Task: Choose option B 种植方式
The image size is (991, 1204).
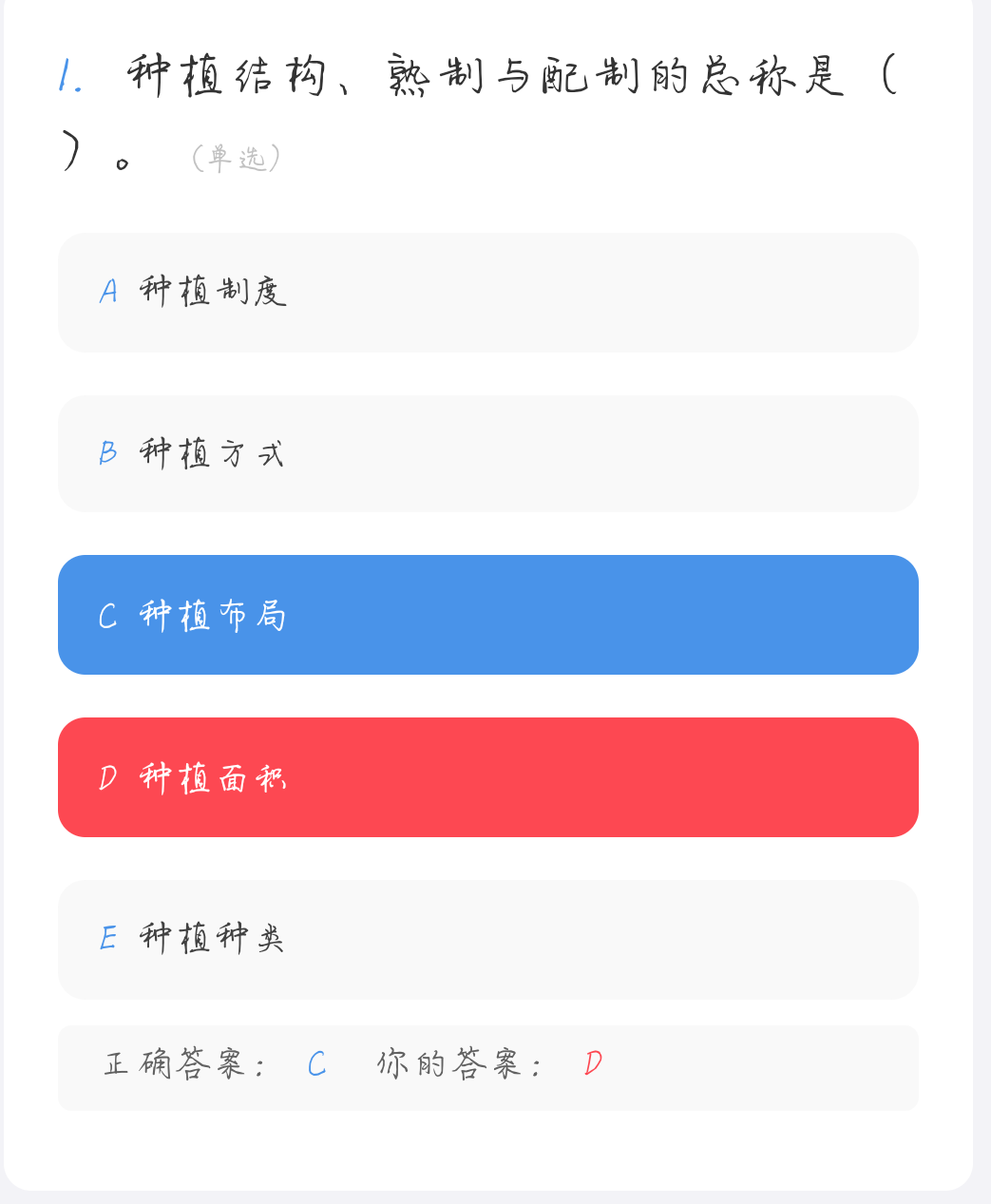Action: pyautogui.click(x=487, y=453)
